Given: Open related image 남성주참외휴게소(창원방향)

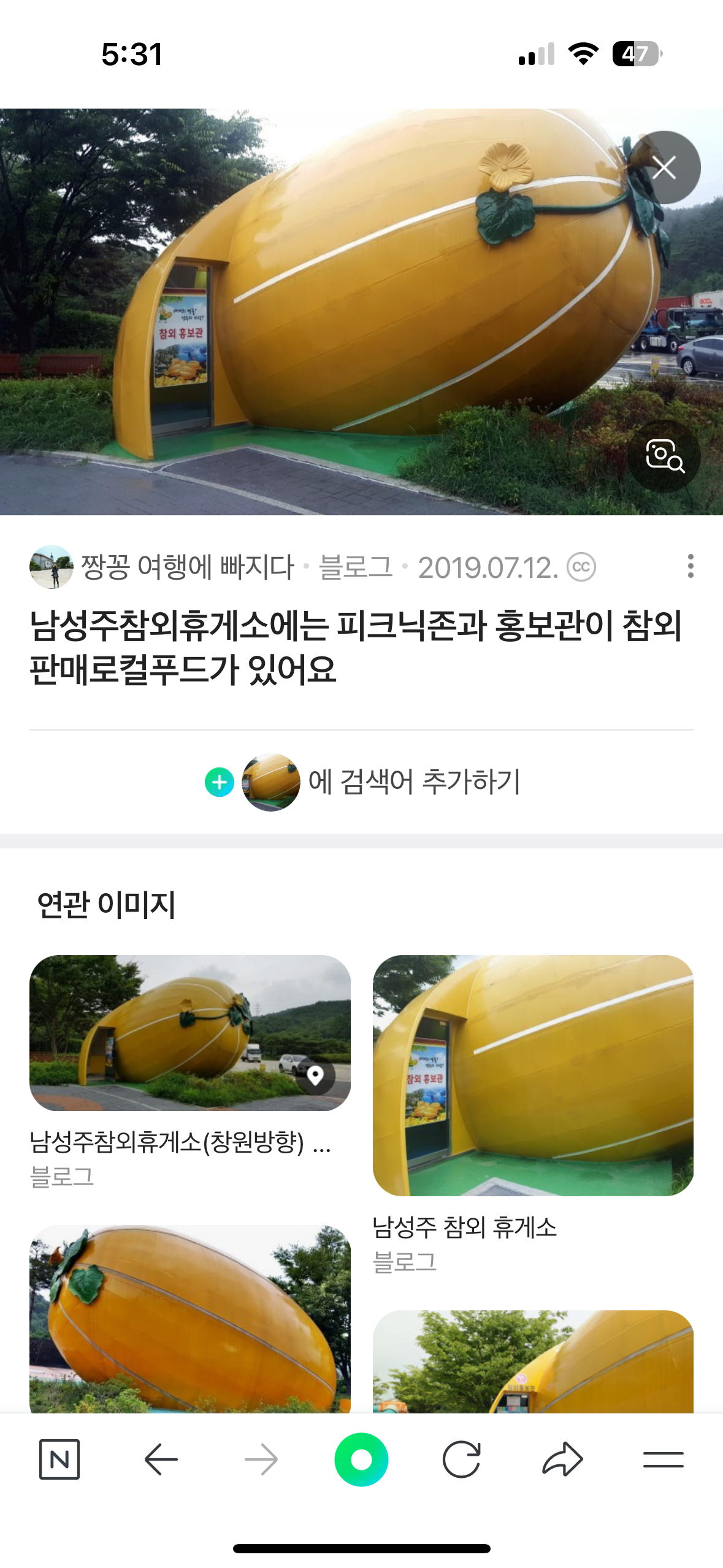Looking at the screenshot, I should coord(189,1032).
